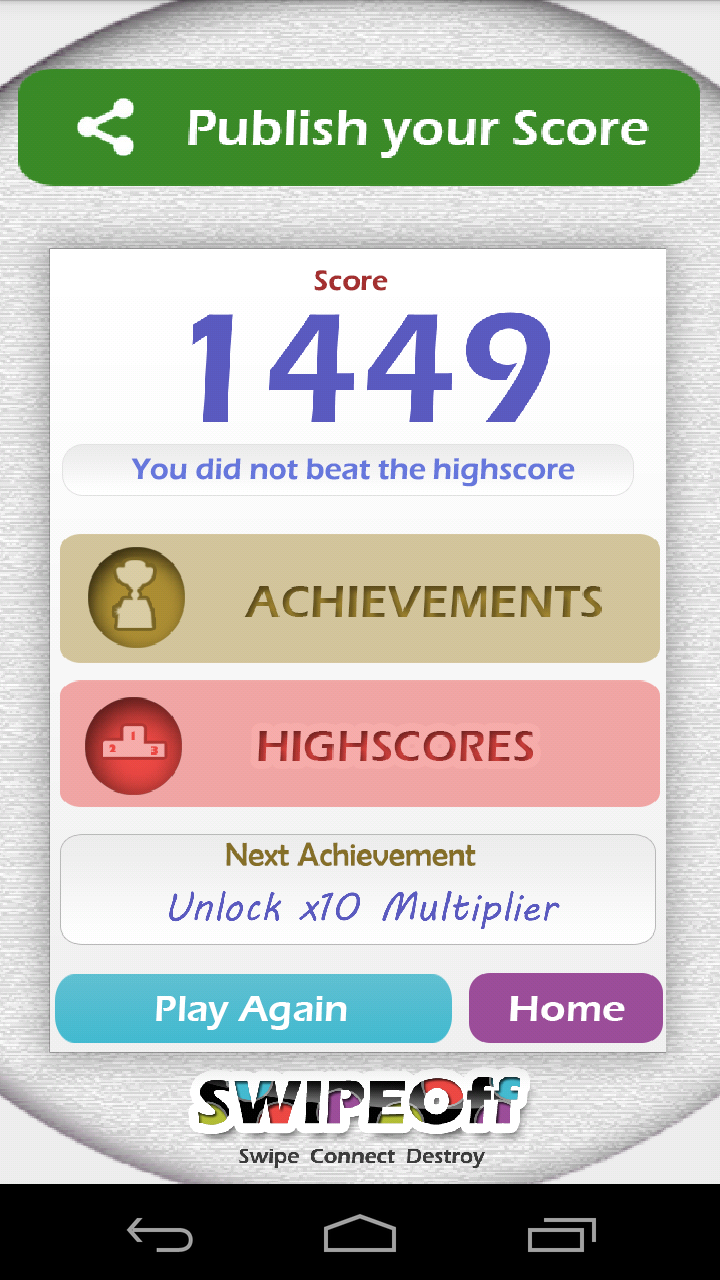
Task: Open recent apps in navigation bar
Action: coord(561,1234)
